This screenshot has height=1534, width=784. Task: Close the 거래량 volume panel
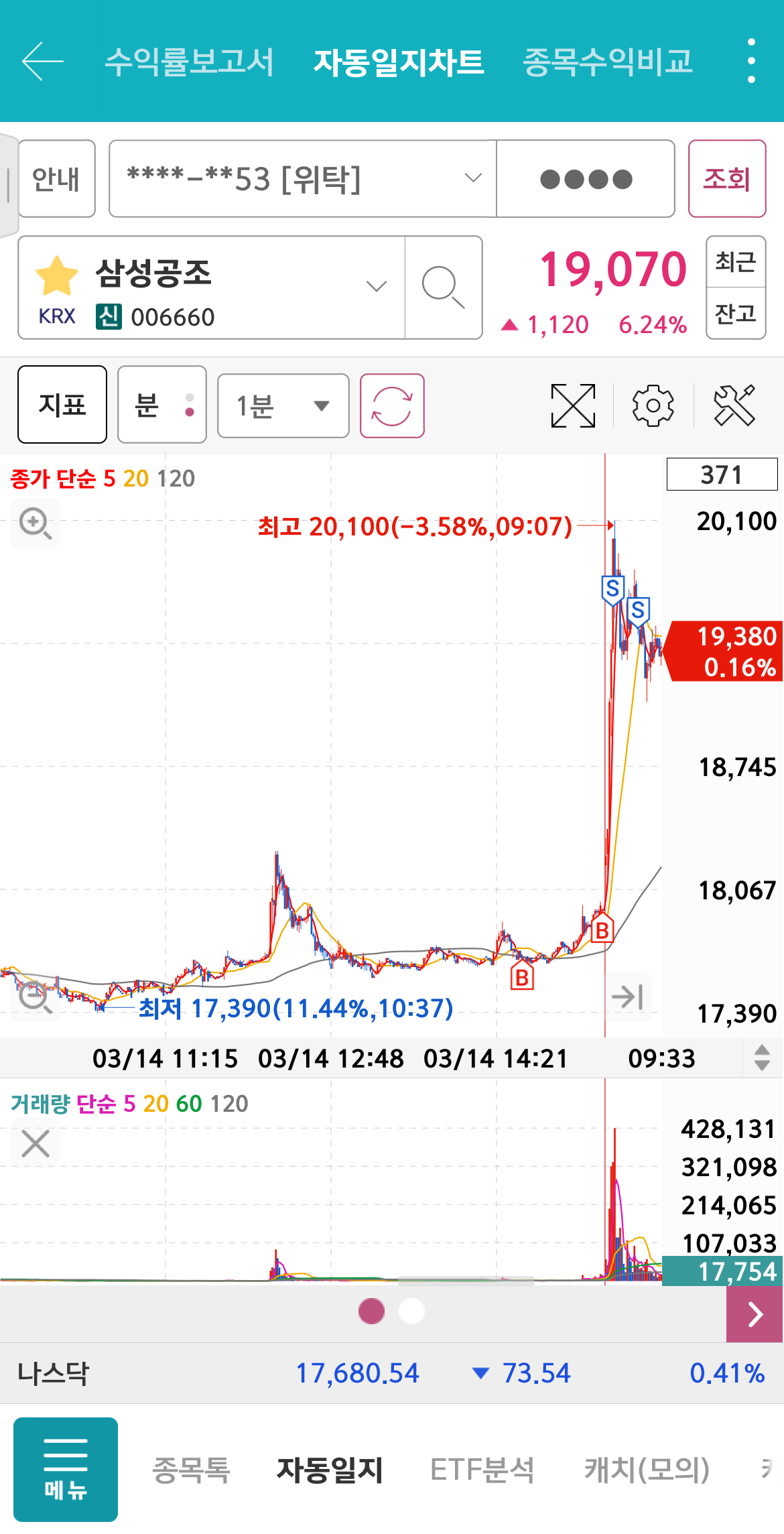click(x=35, y=1143)
